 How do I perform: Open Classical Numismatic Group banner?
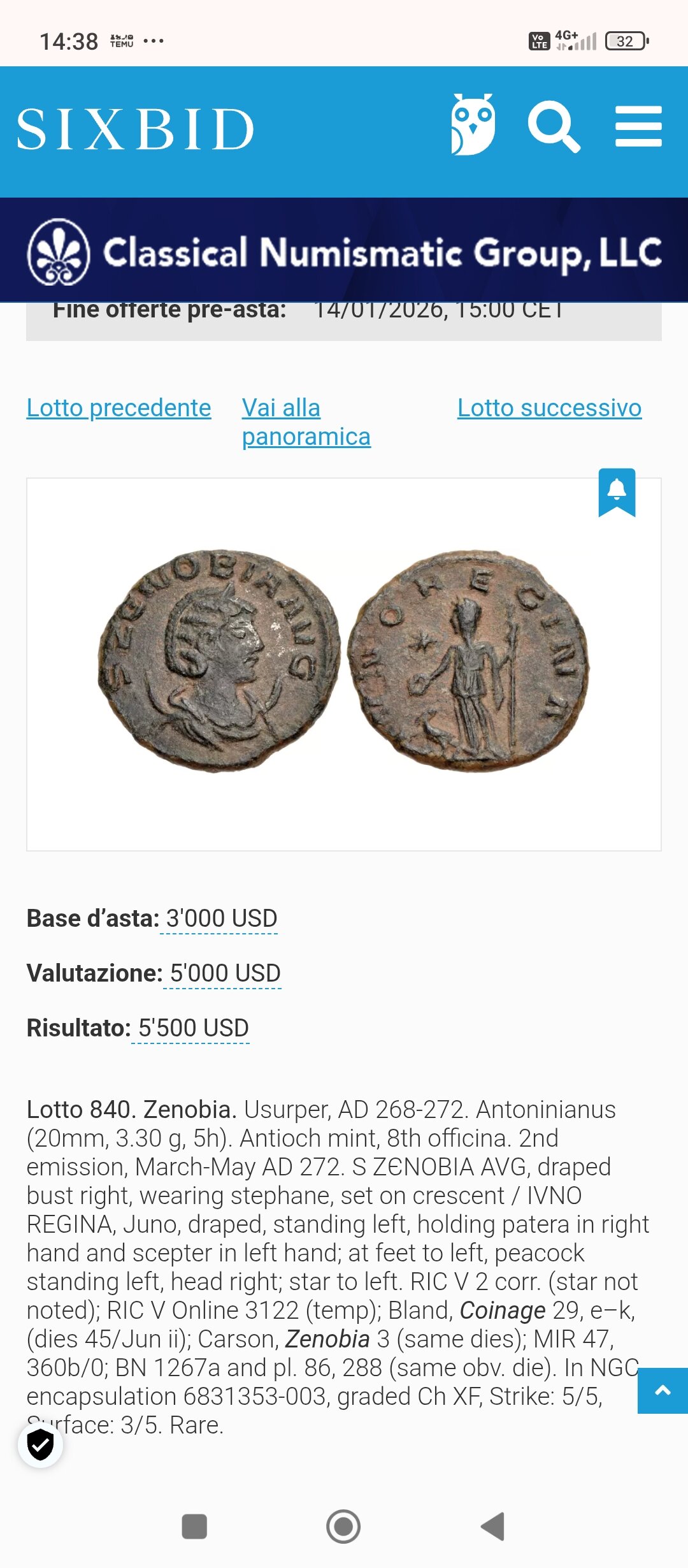344,252
